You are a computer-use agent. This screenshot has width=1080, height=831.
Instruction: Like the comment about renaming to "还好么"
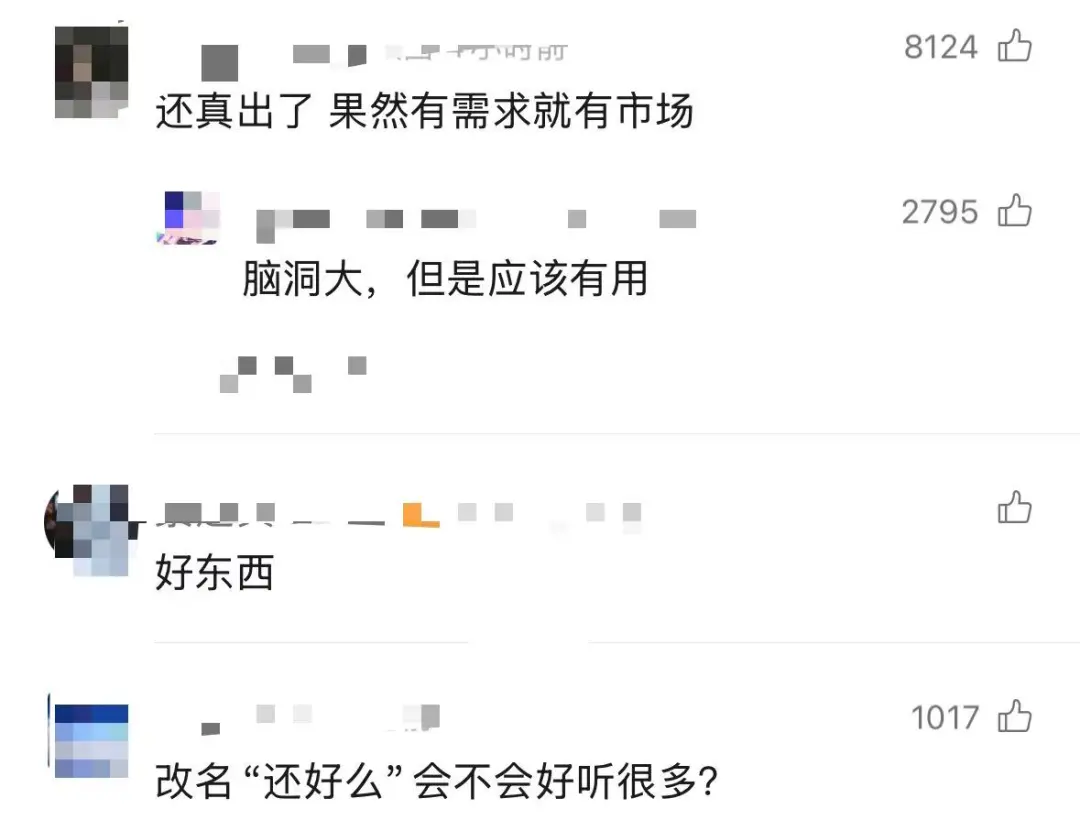pos(1014,716)
